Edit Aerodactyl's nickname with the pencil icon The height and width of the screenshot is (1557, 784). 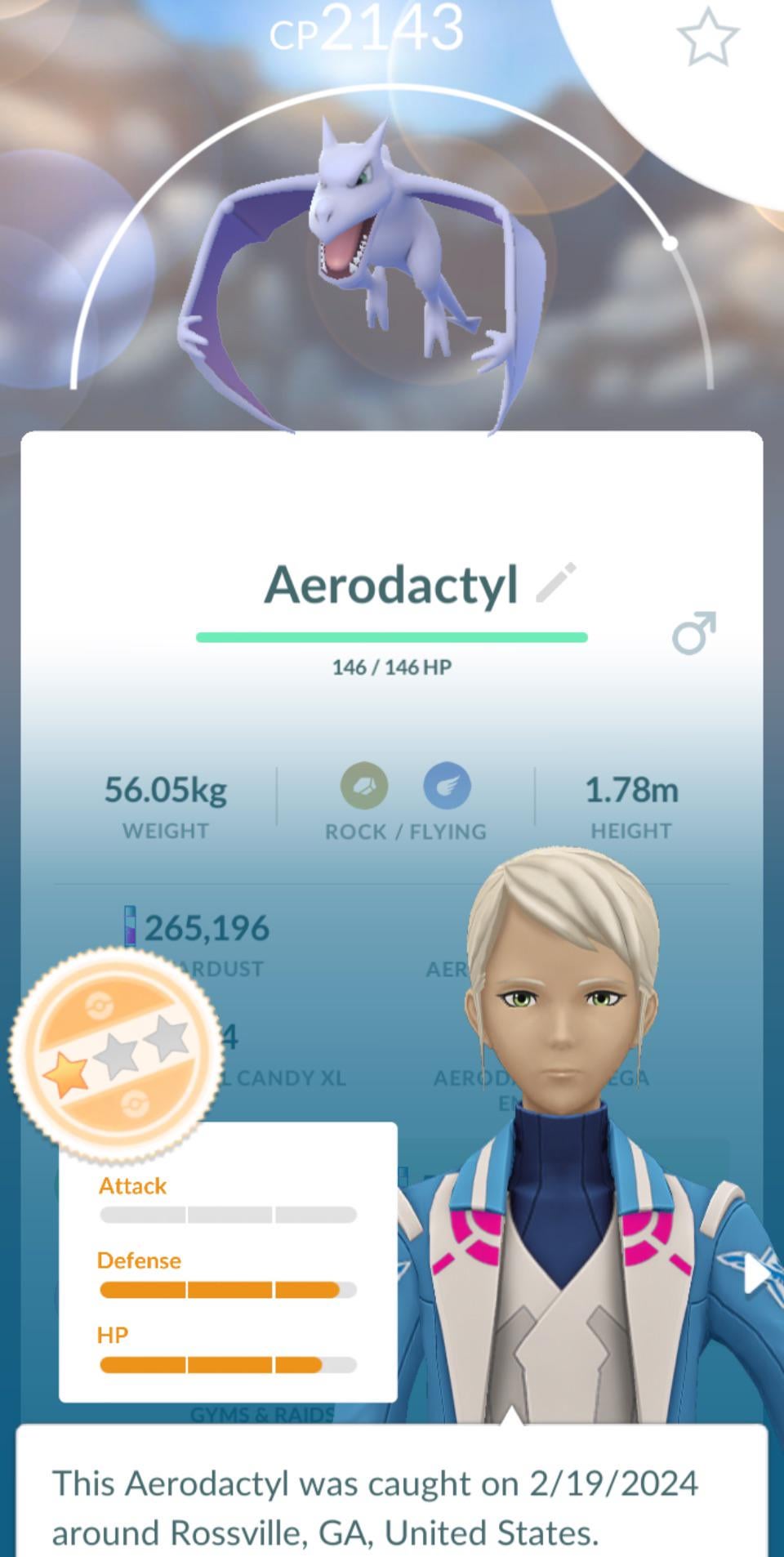pyautogui.click(x=556, y=583)
